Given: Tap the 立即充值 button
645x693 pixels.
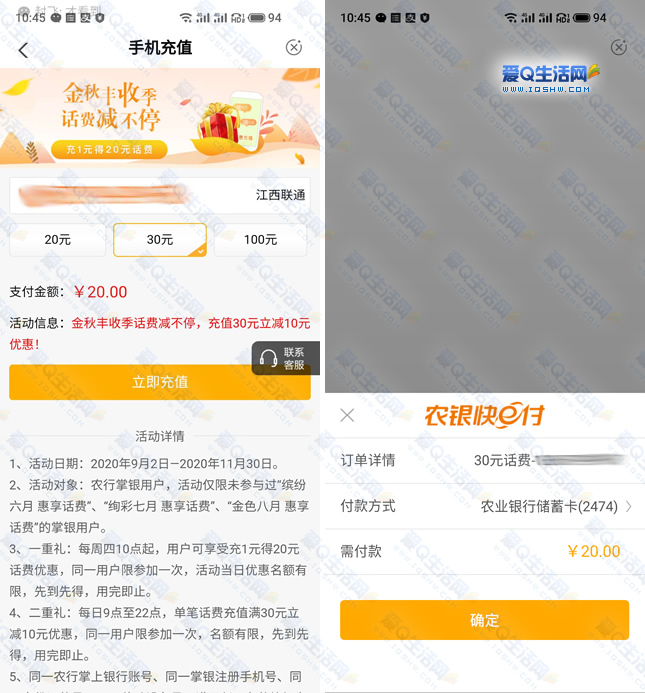Looking at the screenshot, I should 160,382.
